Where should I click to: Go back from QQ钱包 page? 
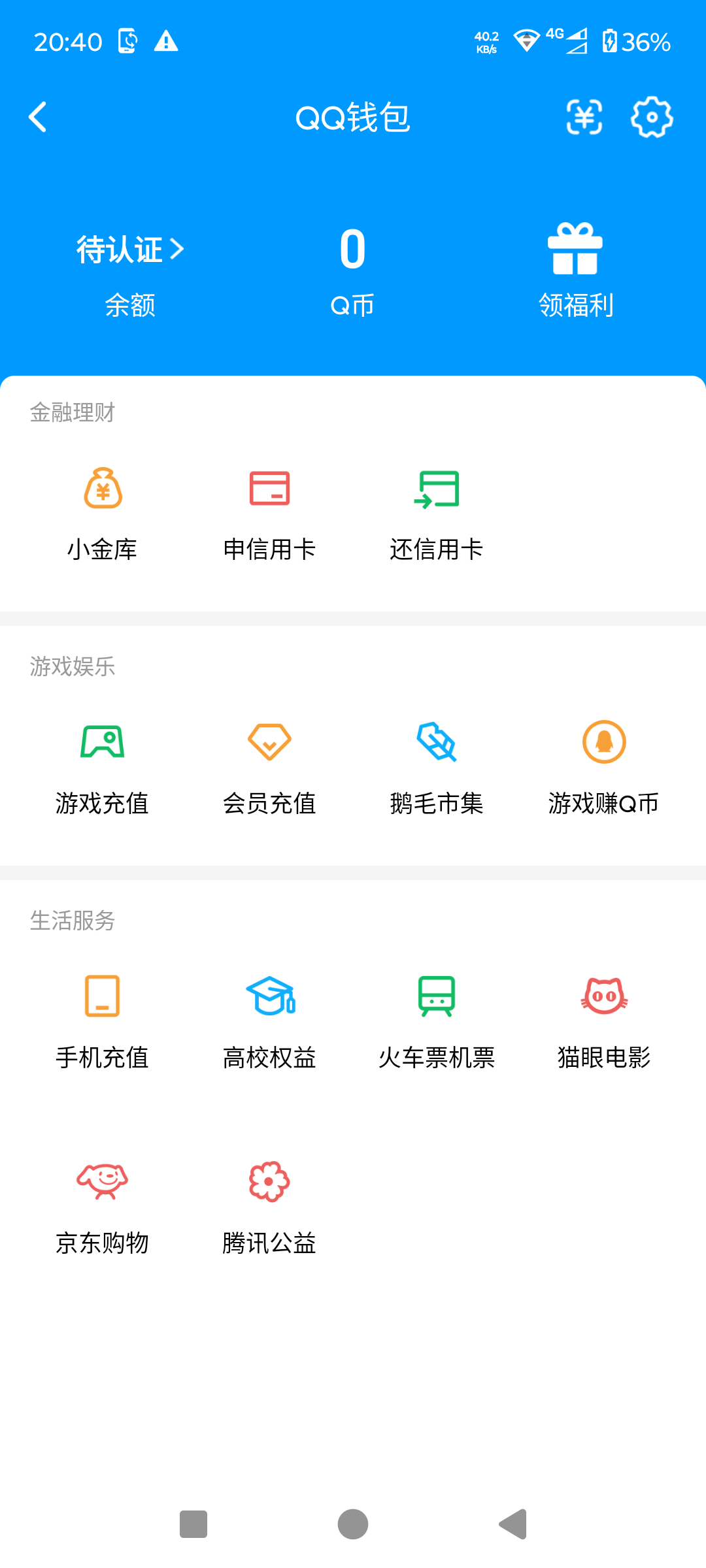tap(37, 118)
